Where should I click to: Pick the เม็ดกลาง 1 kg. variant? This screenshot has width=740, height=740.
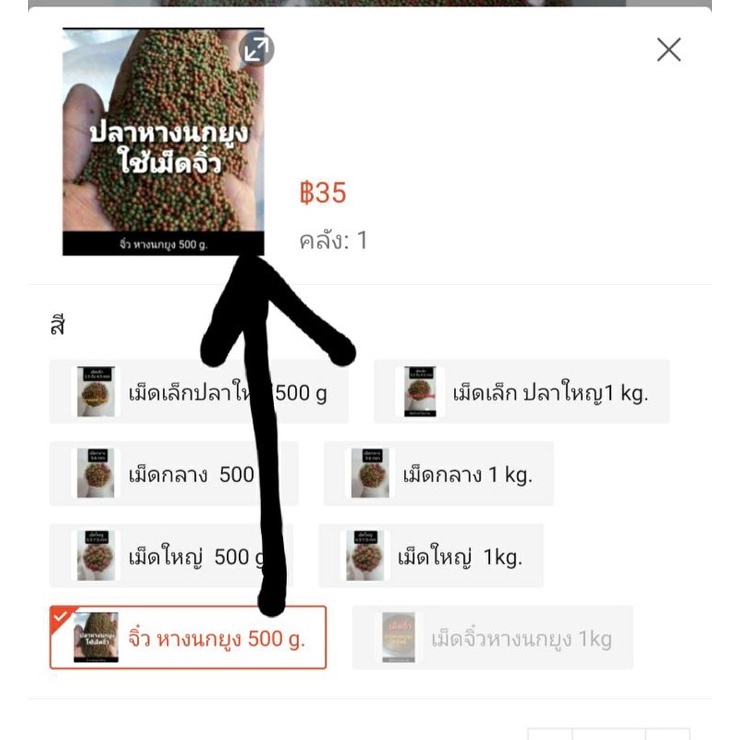point(438,474)
